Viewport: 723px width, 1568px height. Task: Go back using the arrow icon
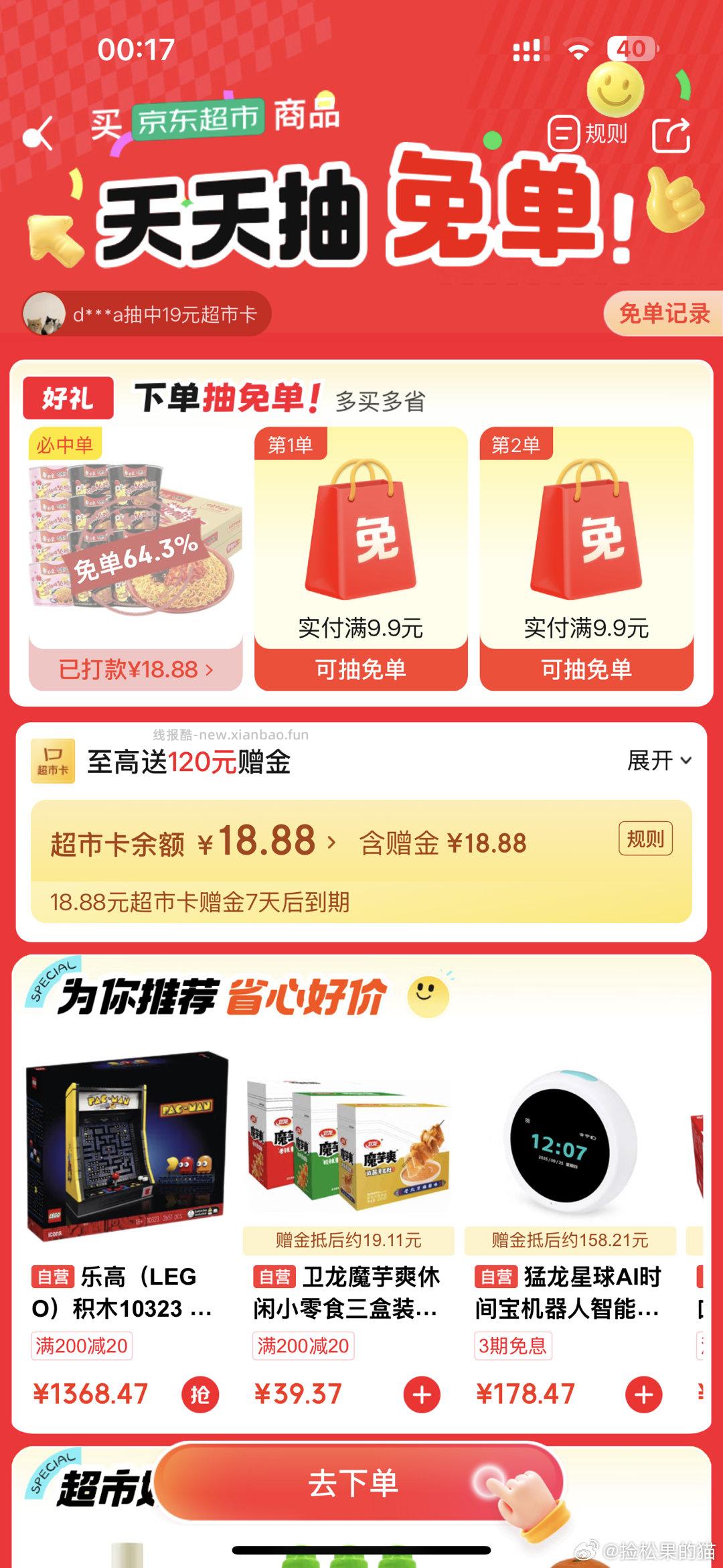(38, 133)
